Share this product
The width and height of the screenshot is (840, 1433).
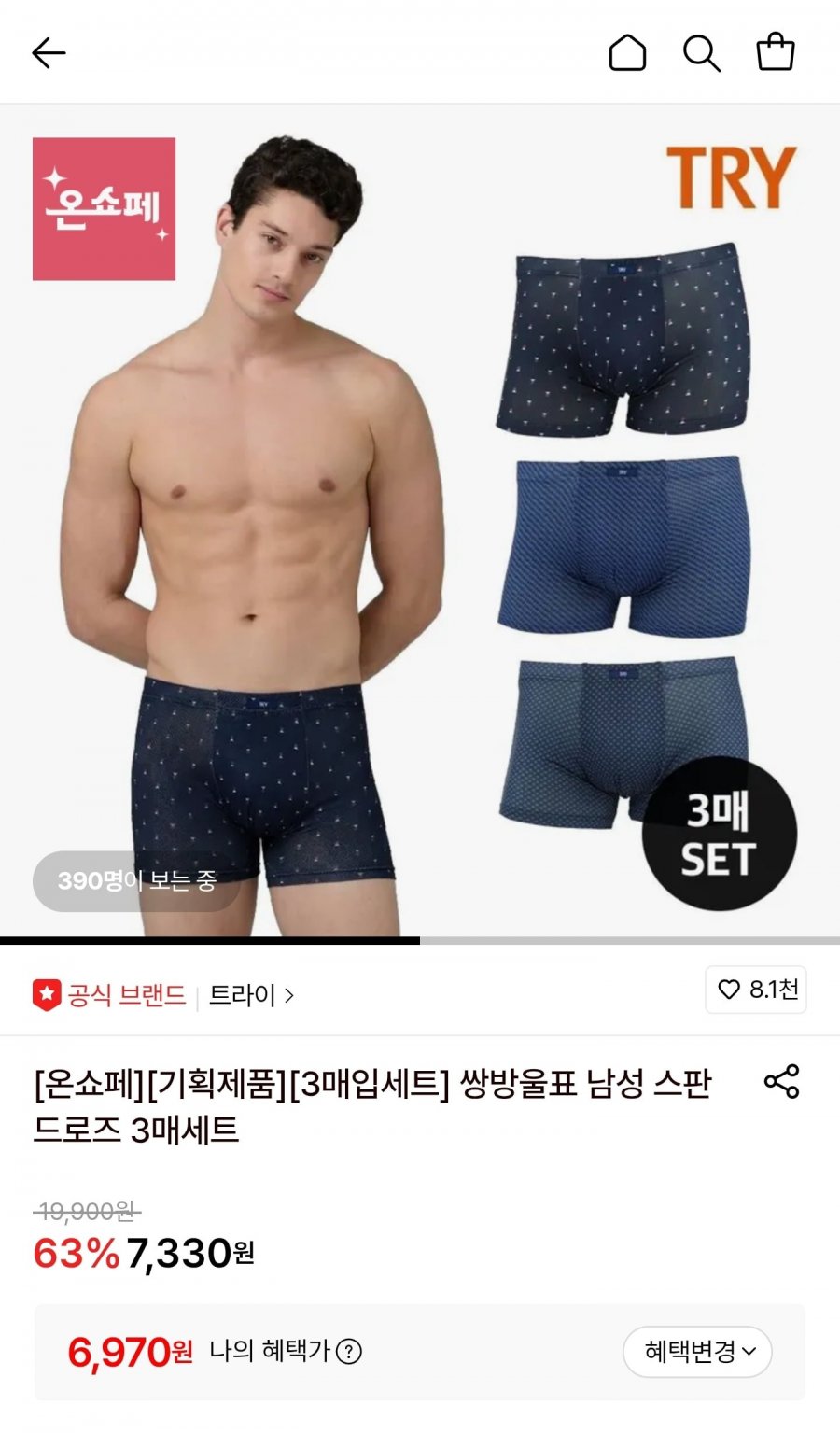[x=781, y=1081]
